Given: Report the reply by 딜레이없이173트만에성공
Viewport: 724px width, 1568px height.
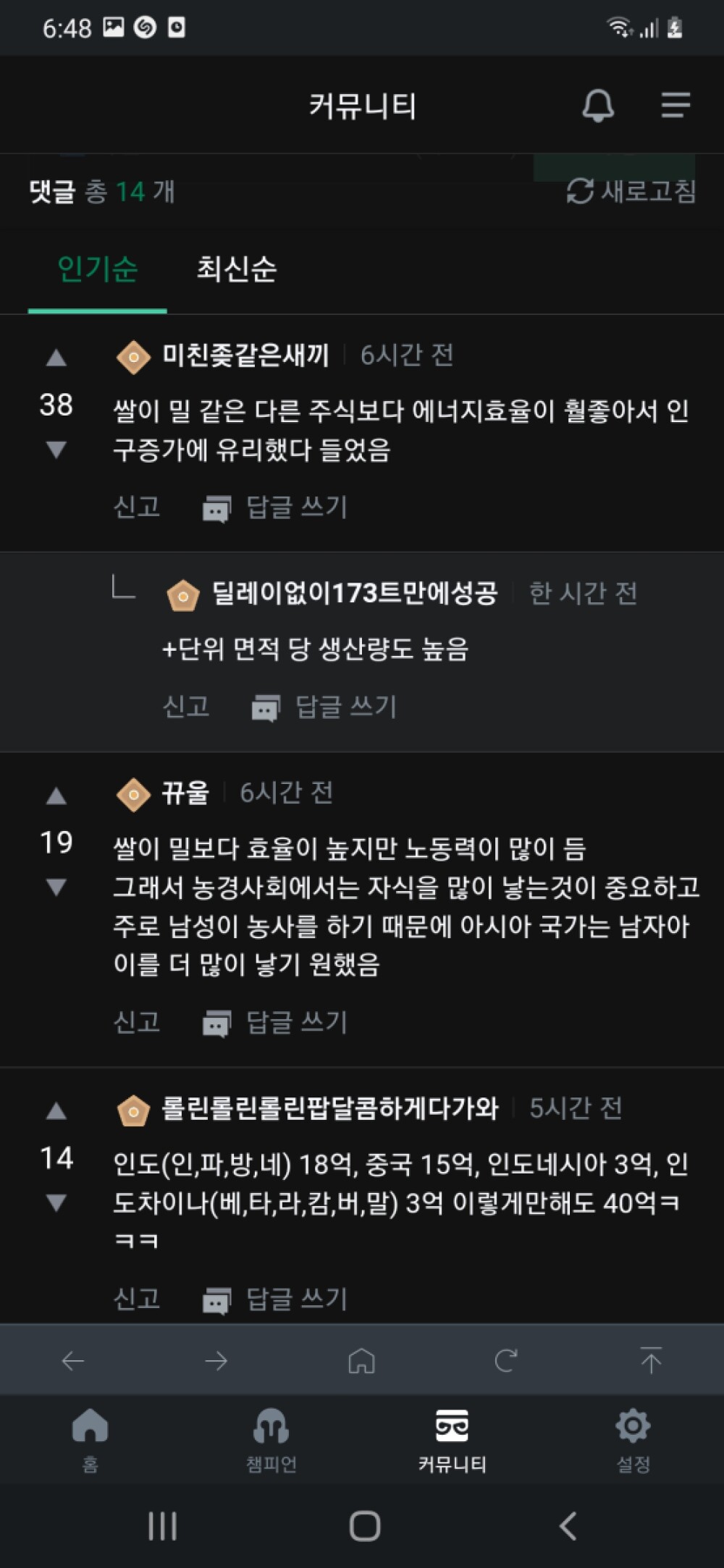Looking at the screenshot, I should click(x=186, y=707).
